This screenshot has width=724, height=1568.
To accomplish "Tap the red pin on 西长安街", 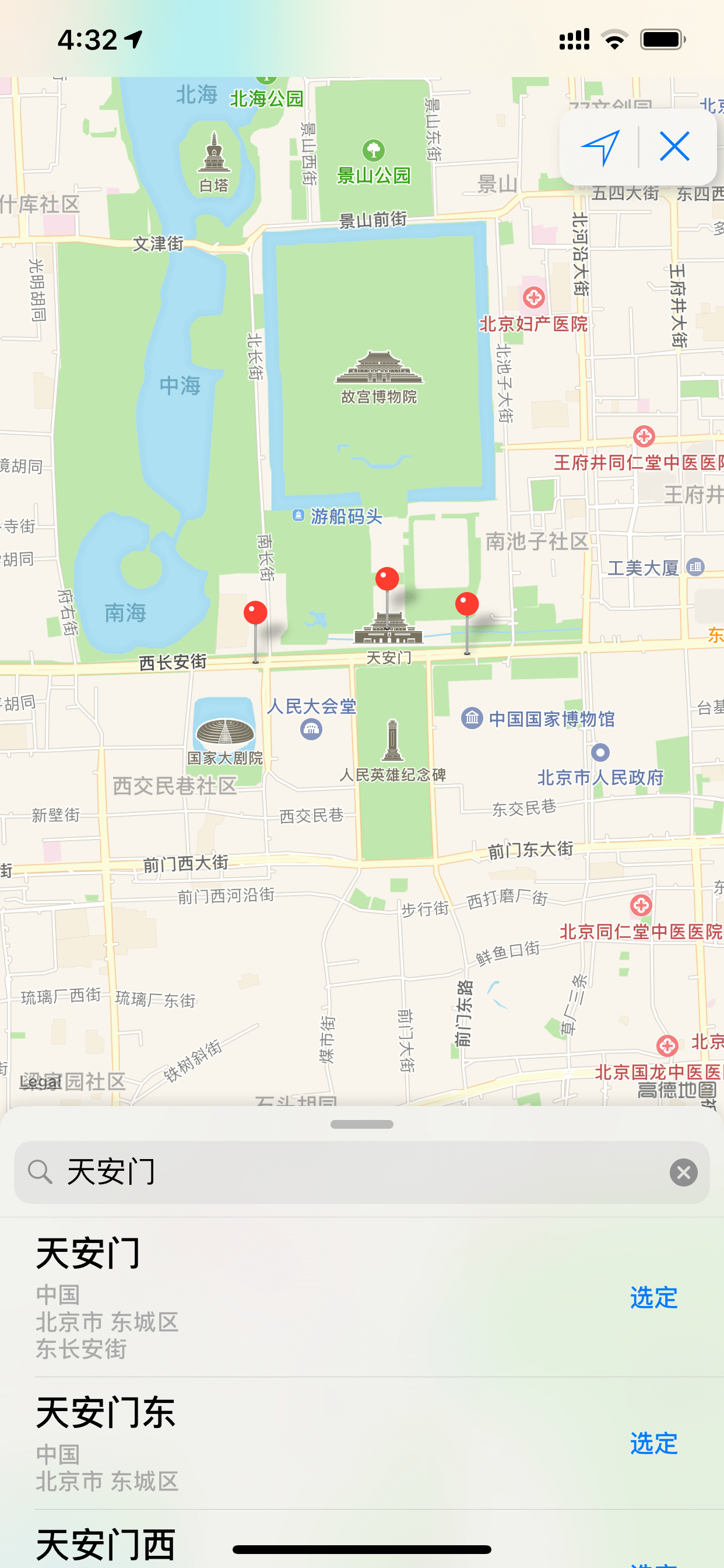I will [255, 613].
